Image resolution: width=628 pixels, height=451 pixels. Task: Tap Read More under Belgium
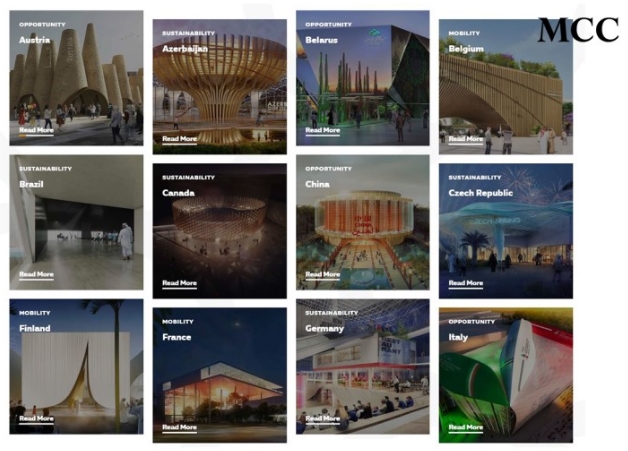click(465, 139)
